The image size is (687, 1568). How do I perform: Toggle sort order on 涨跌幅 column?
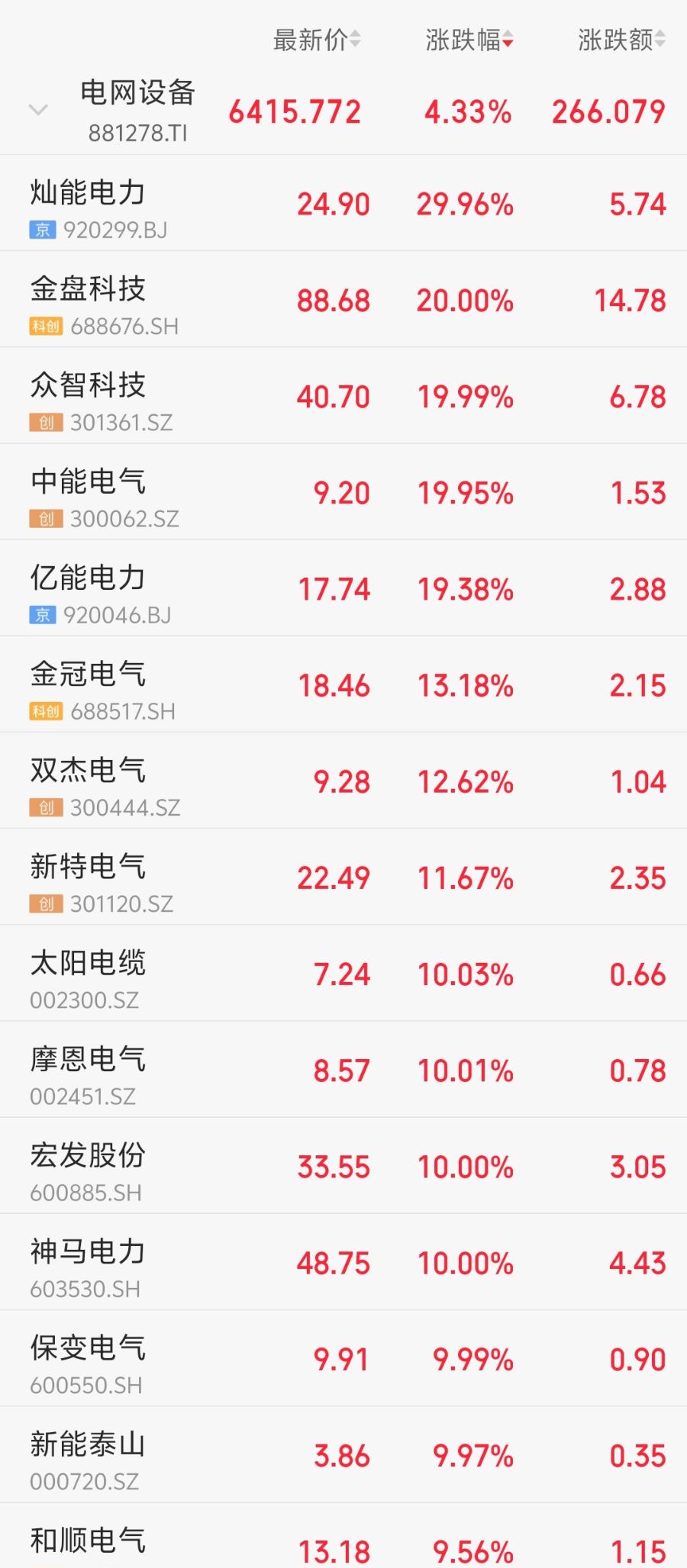[x=467, y=40]
